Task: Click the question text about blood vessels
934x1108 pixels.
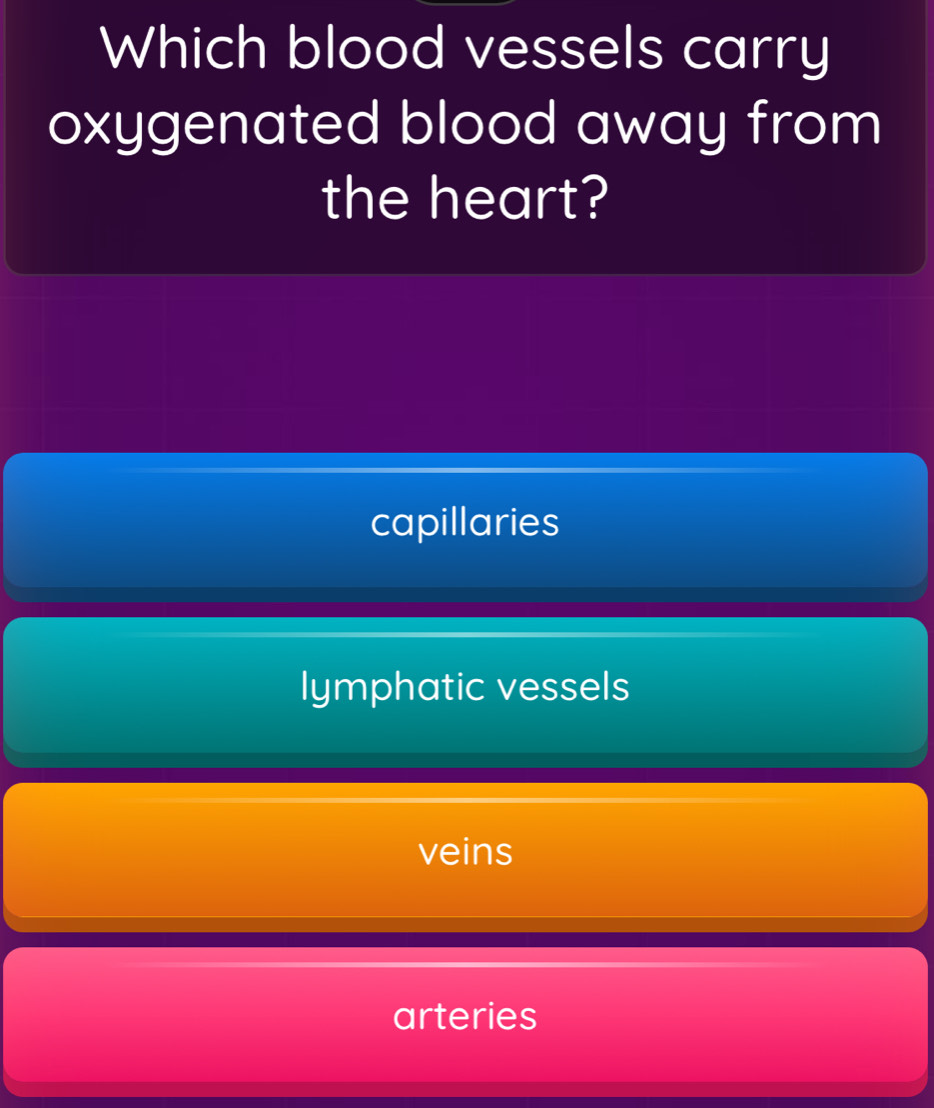Action: click(x=464, y=125)
